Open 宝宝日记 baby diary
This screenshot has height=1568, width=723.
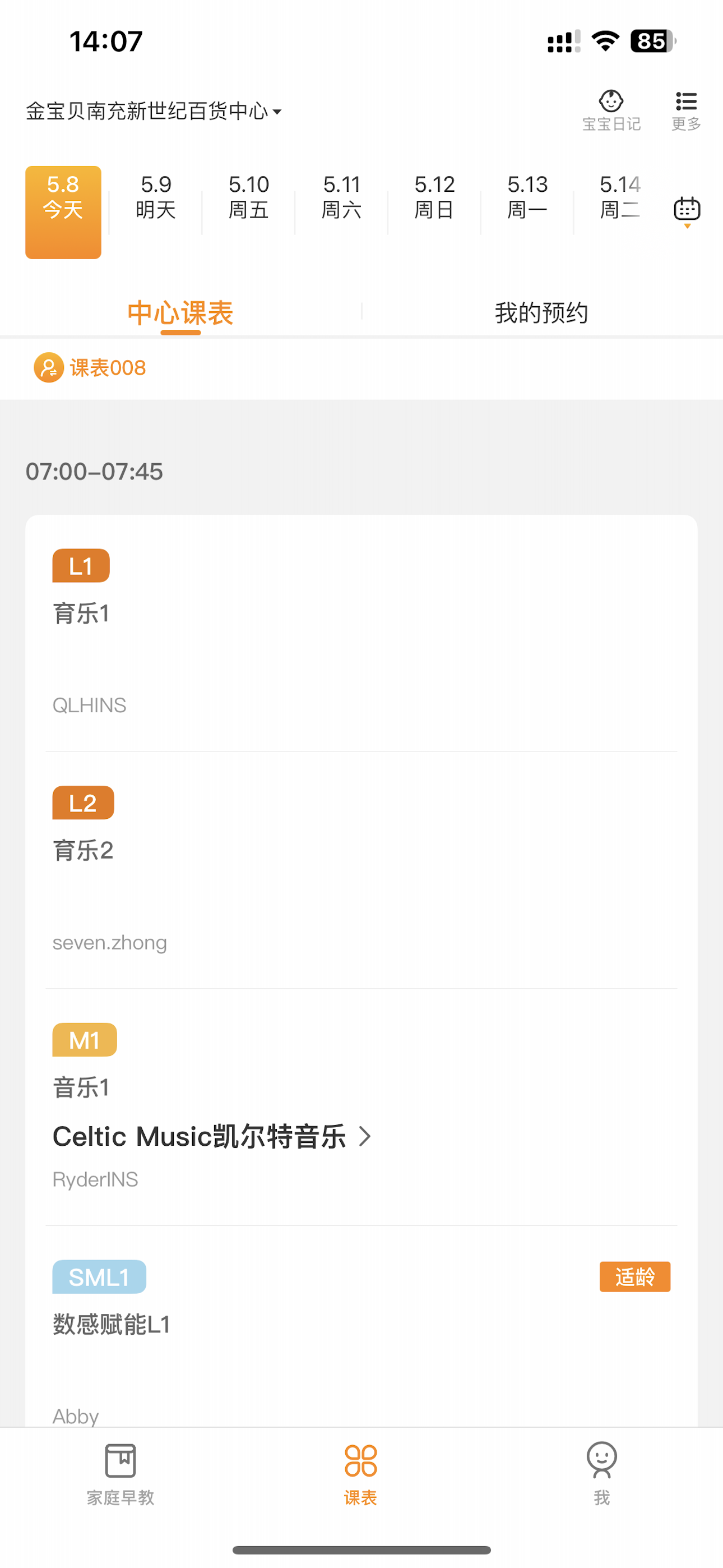611,111
